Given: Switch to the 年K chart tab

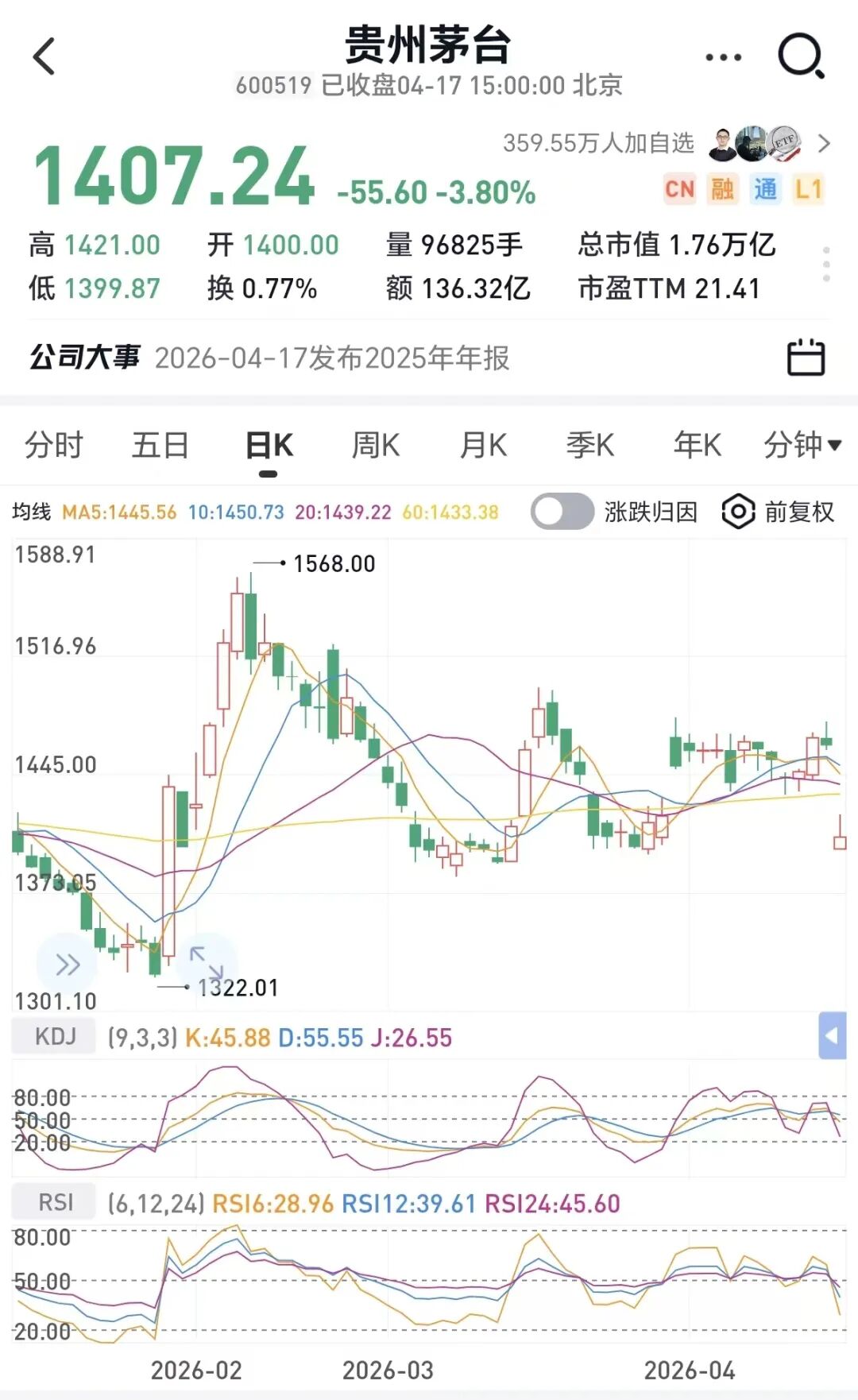Looking at the screenshot, I should (x=697, y=445).
